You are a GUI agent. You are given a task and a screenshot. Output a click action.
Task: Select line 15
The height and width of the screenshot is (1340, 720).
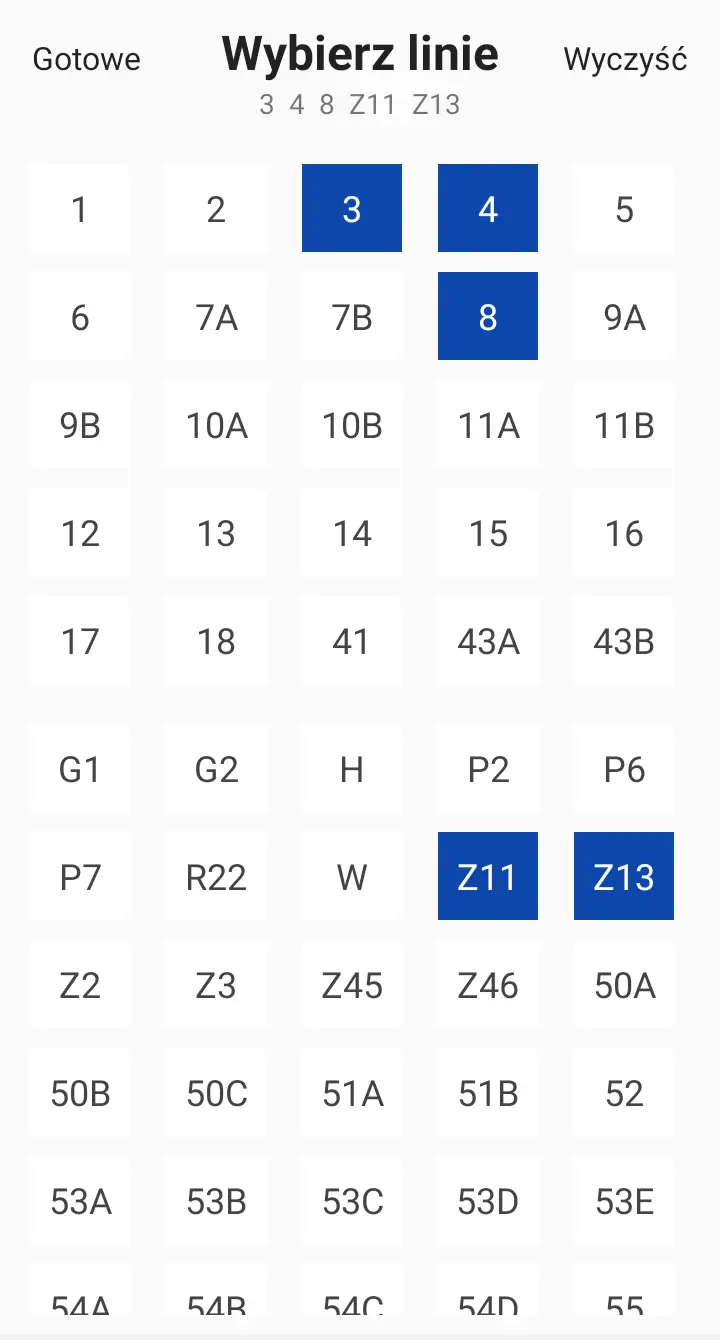(488, 532)
